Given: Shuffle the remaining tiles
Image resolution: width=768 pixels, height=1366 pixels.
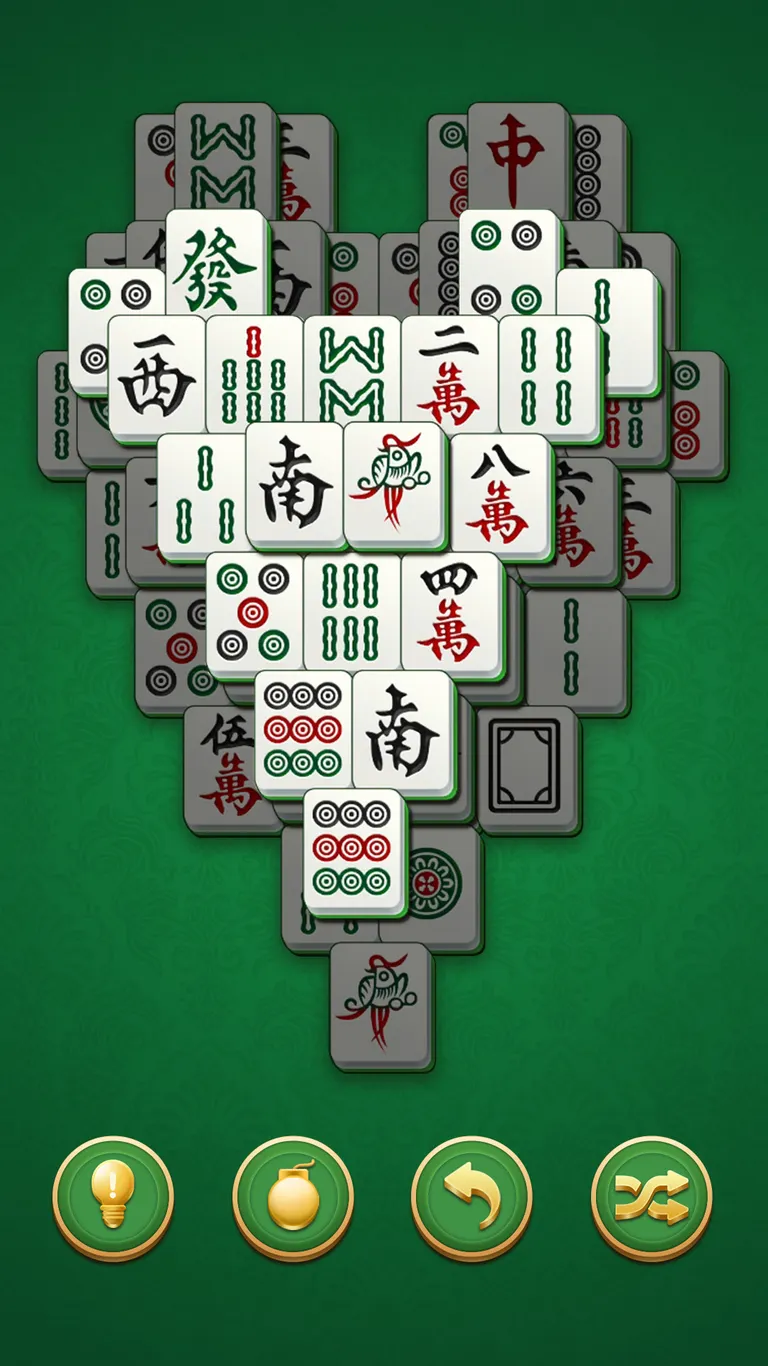Looking at the screenshot, I should (651, 1197).
